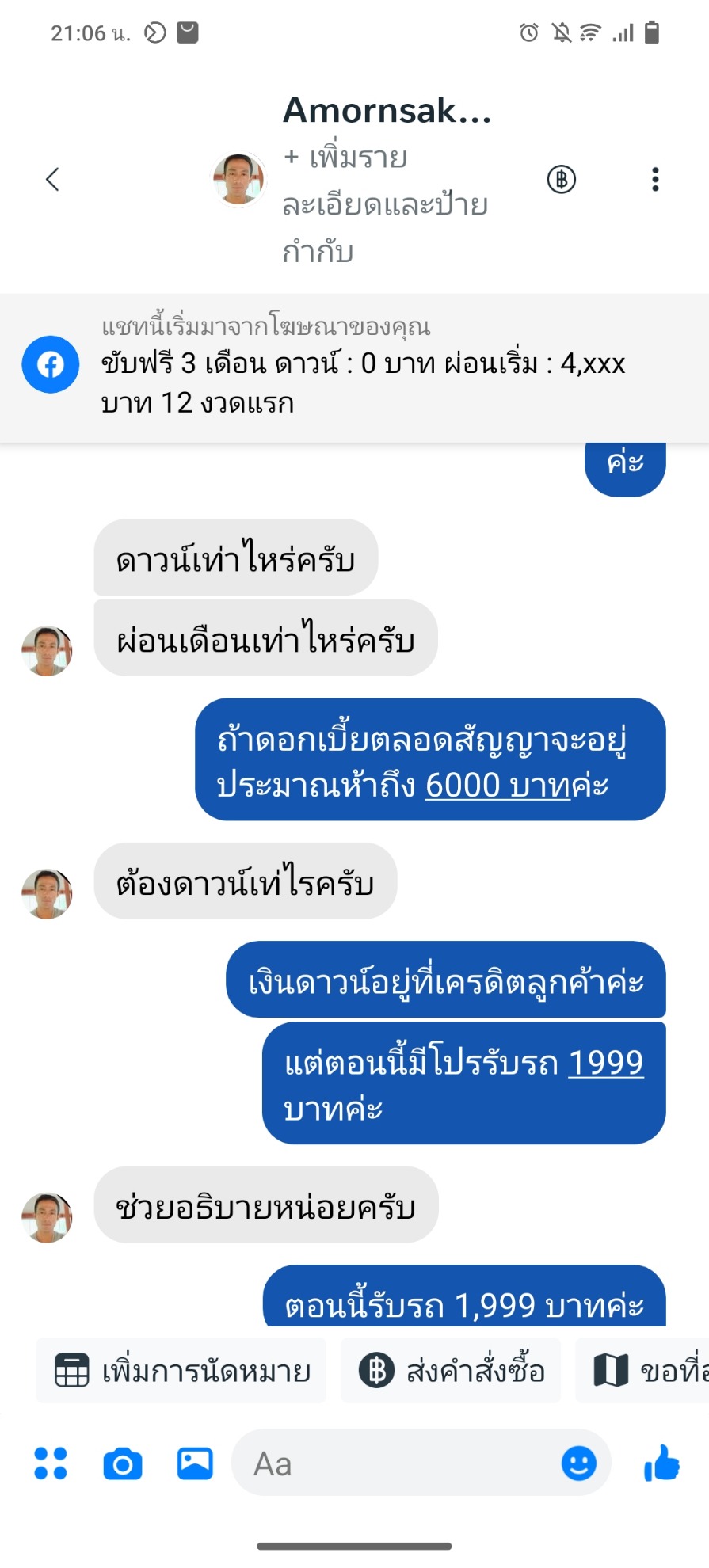Open the four-dot more actions menu
This screenshot has height=1568, width=709.
tap(51, 1463)
